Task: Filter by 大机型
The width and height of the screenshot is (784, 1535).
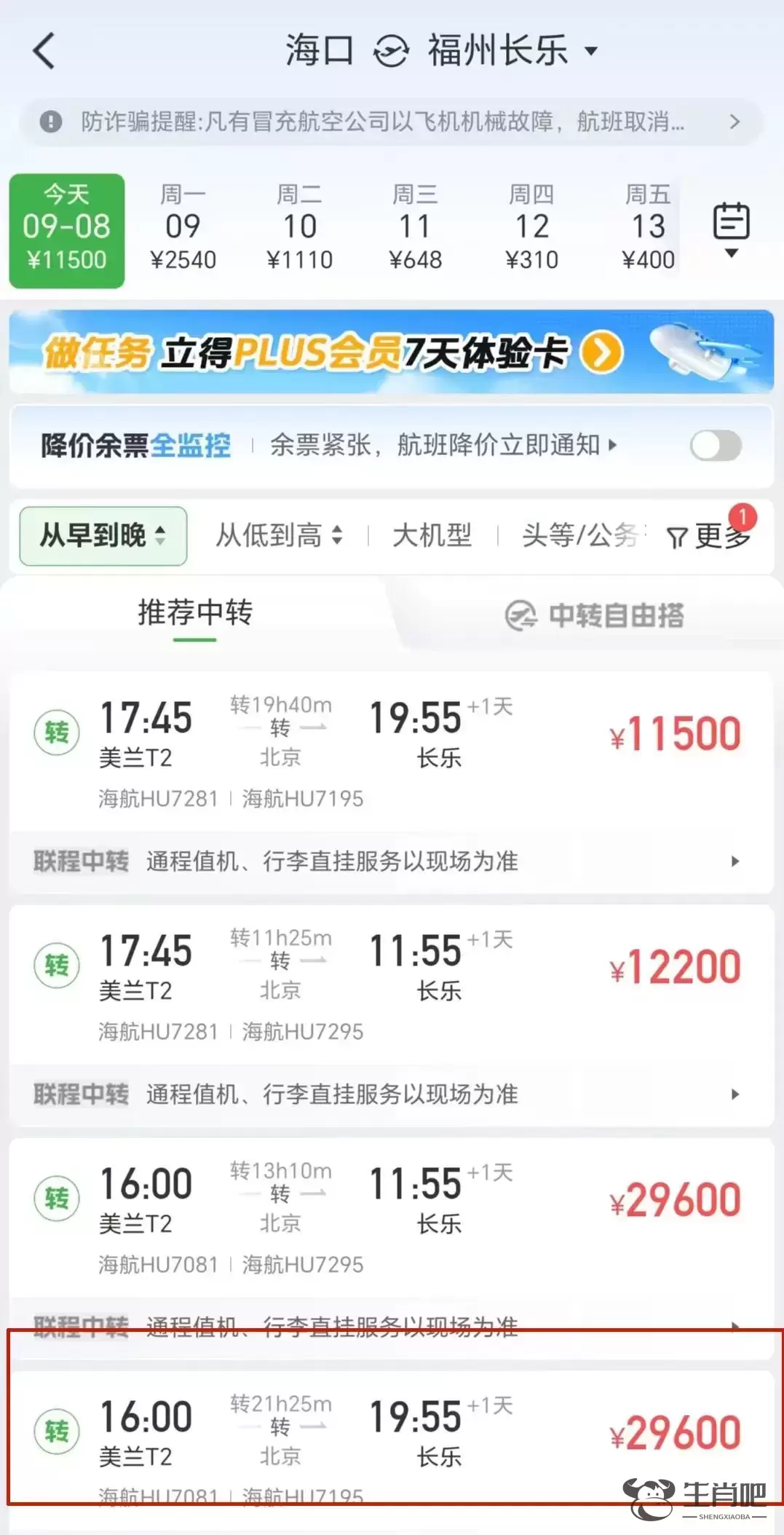Action: click(x=432, y=536)
